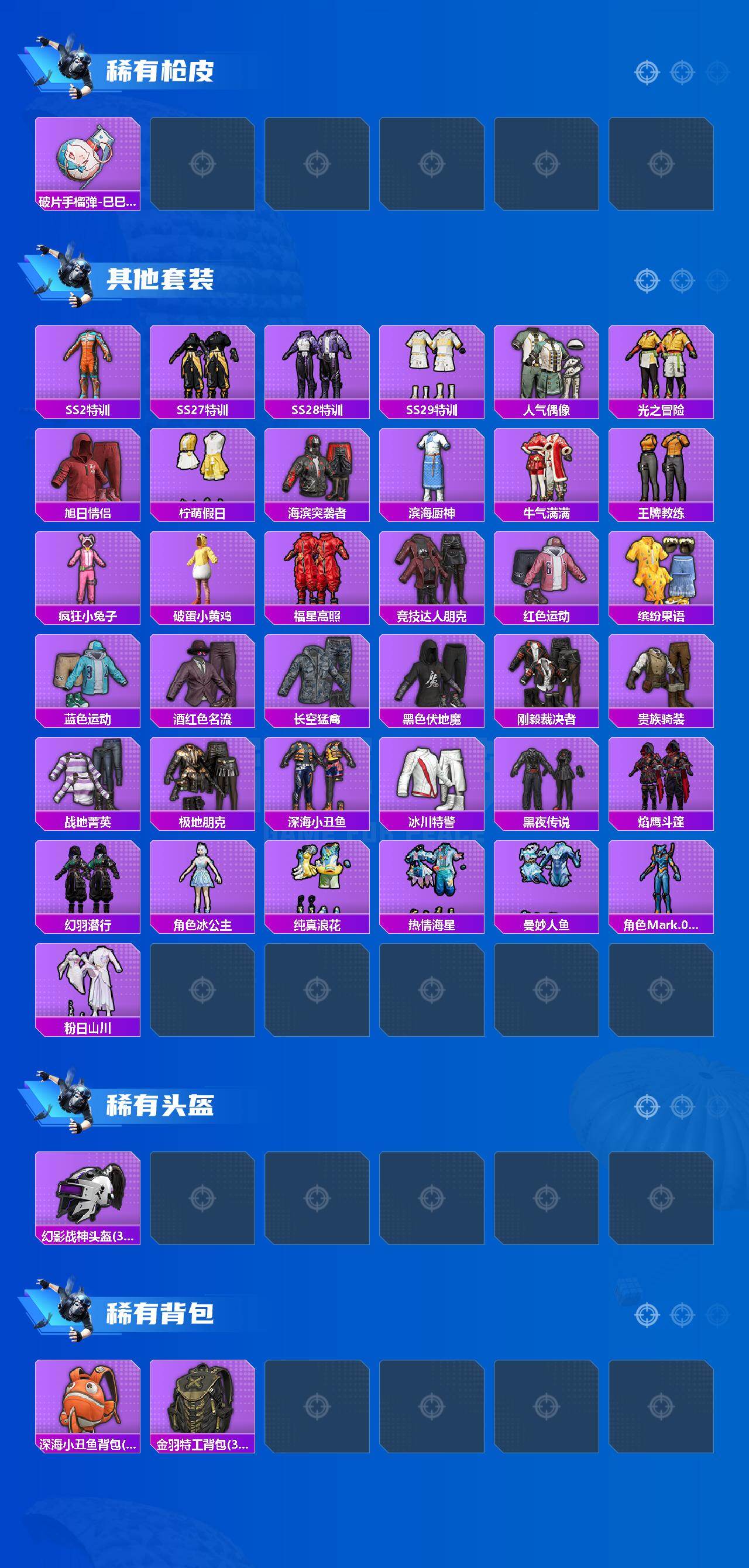Click the 曼妙人鱼 label bar
This screenshot has height=1568, width=749.
click(x=547, y=923)
